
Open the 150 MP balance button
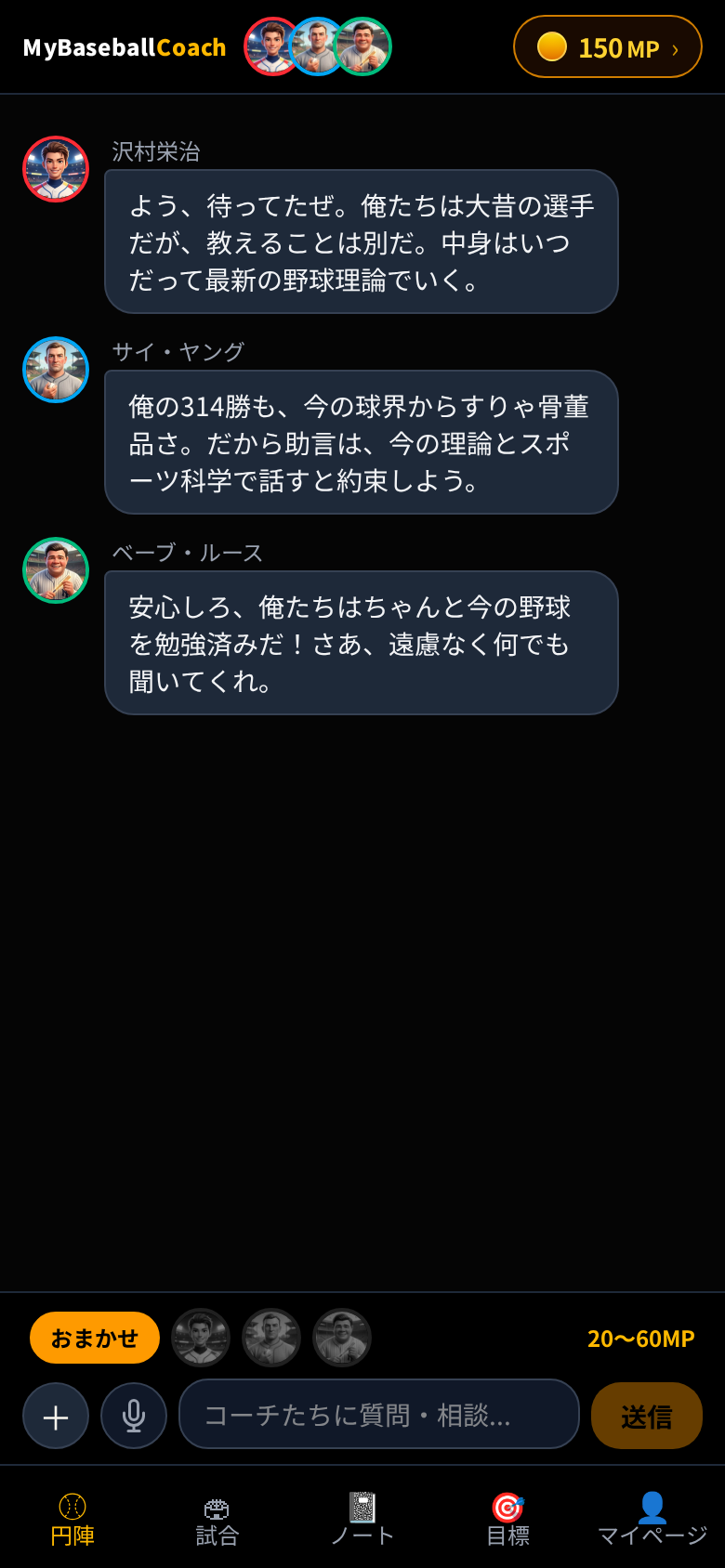tap(608, 46)
